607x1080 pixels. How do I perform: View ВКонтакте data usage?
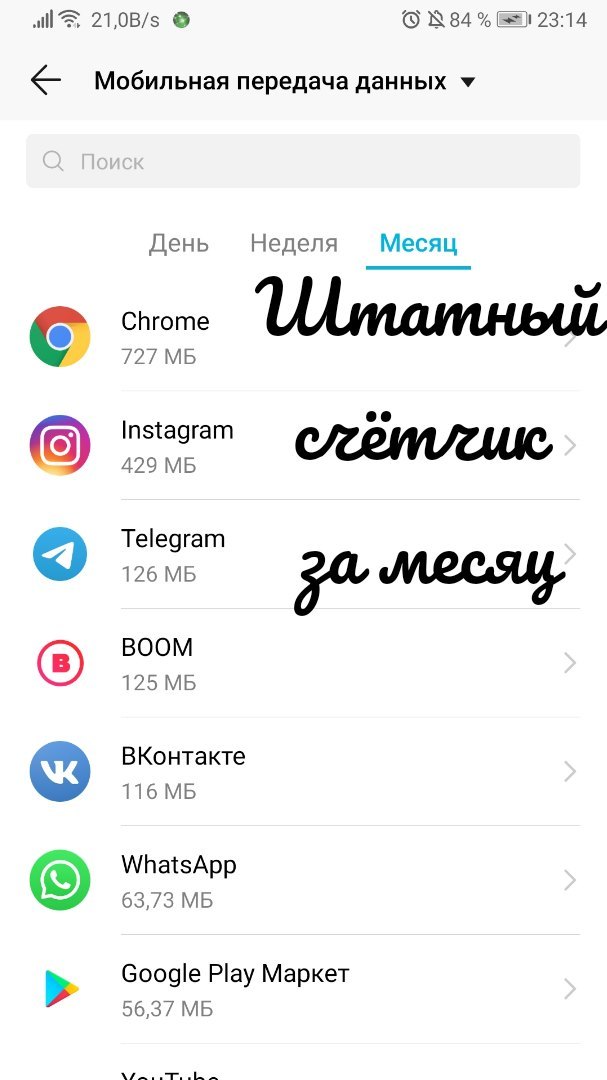pyautogui.click(x=300, y=772)
